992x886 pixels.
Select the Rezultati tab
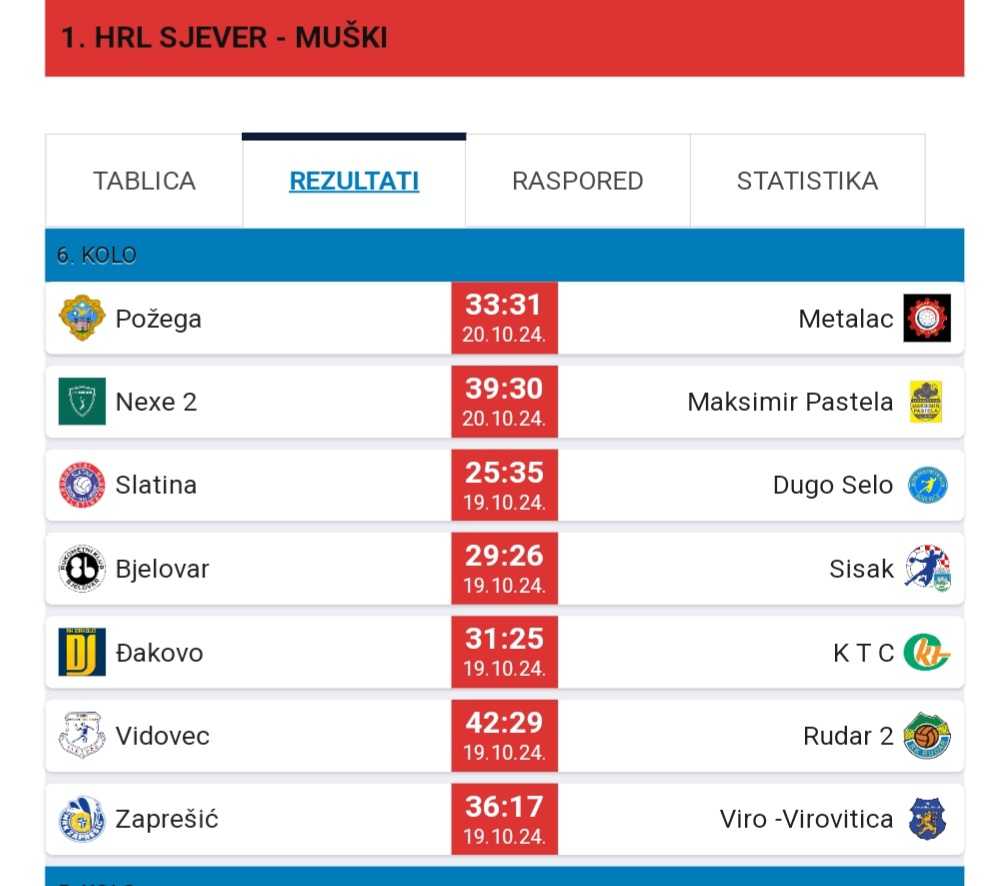354,181
